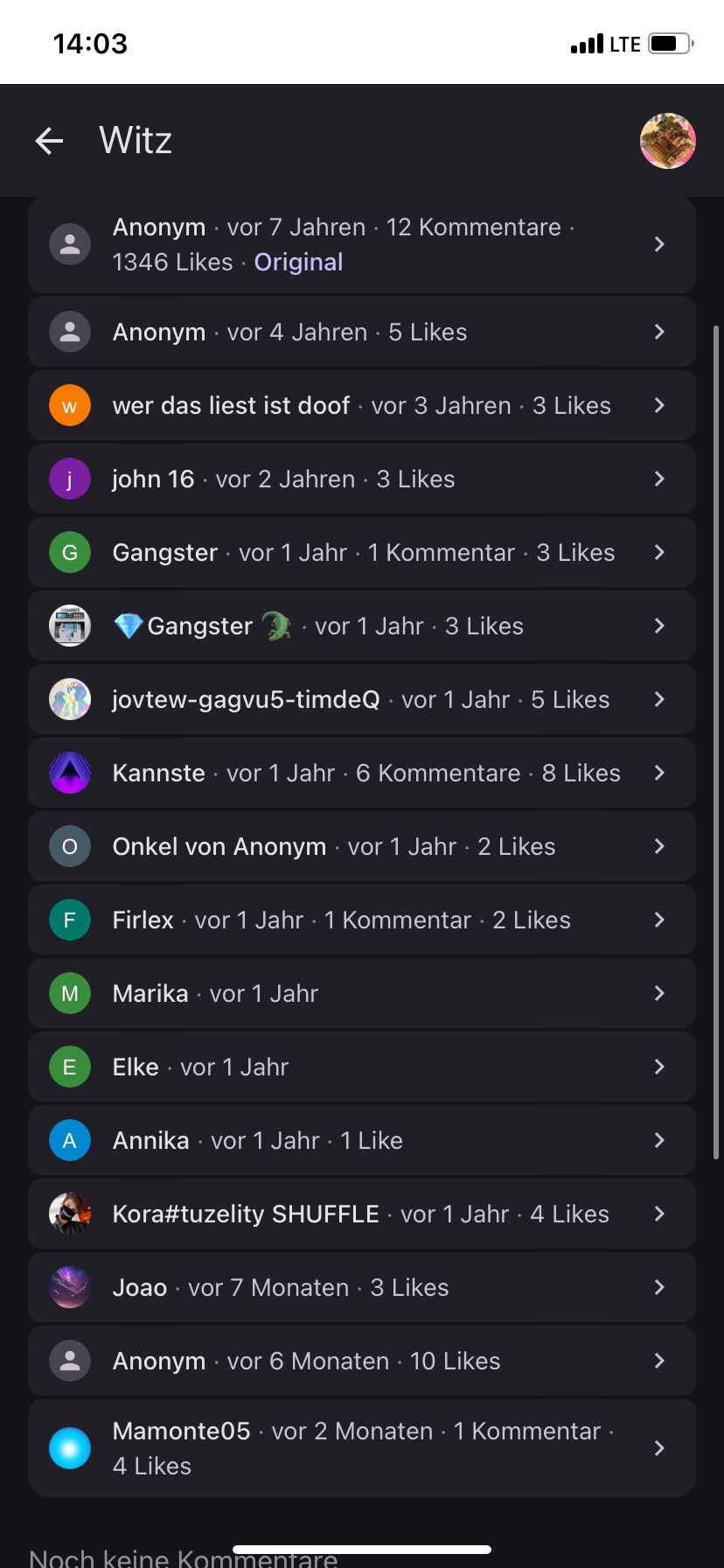Viewport: 724px width, 1568px height.
Task: View Gangster's entry with 1 Kommentar
Action: tap(361, 553)
